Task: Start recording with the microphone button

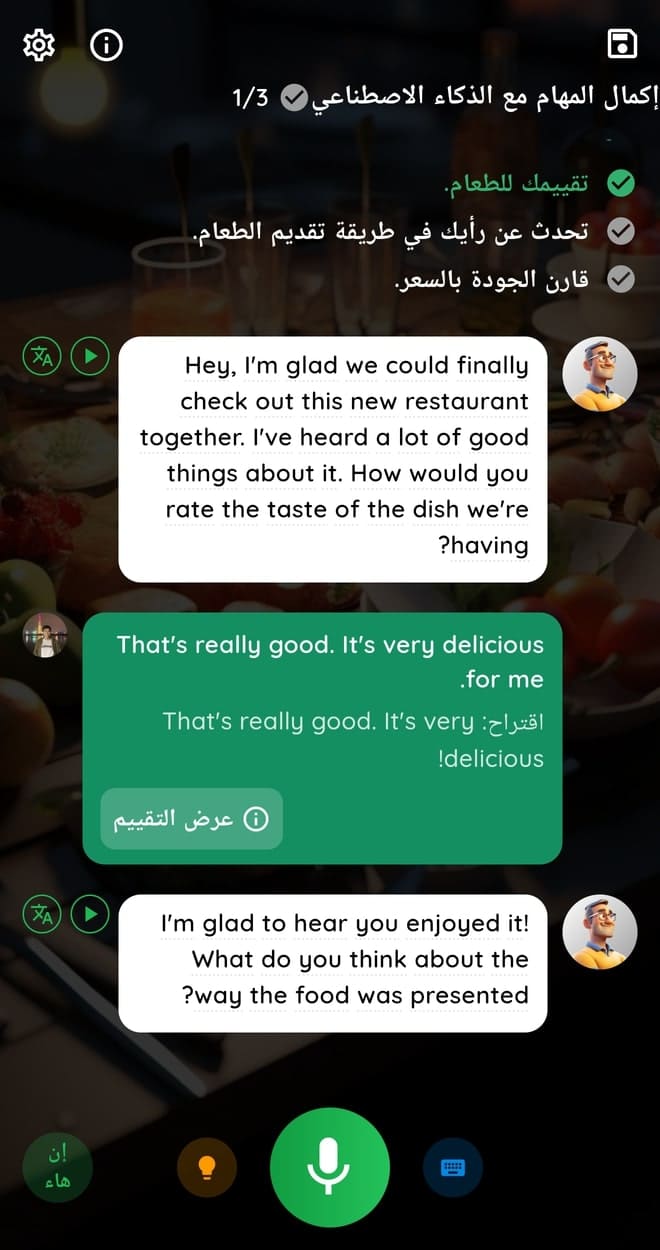Action: pyautogui.click(x=329, y=1167)
